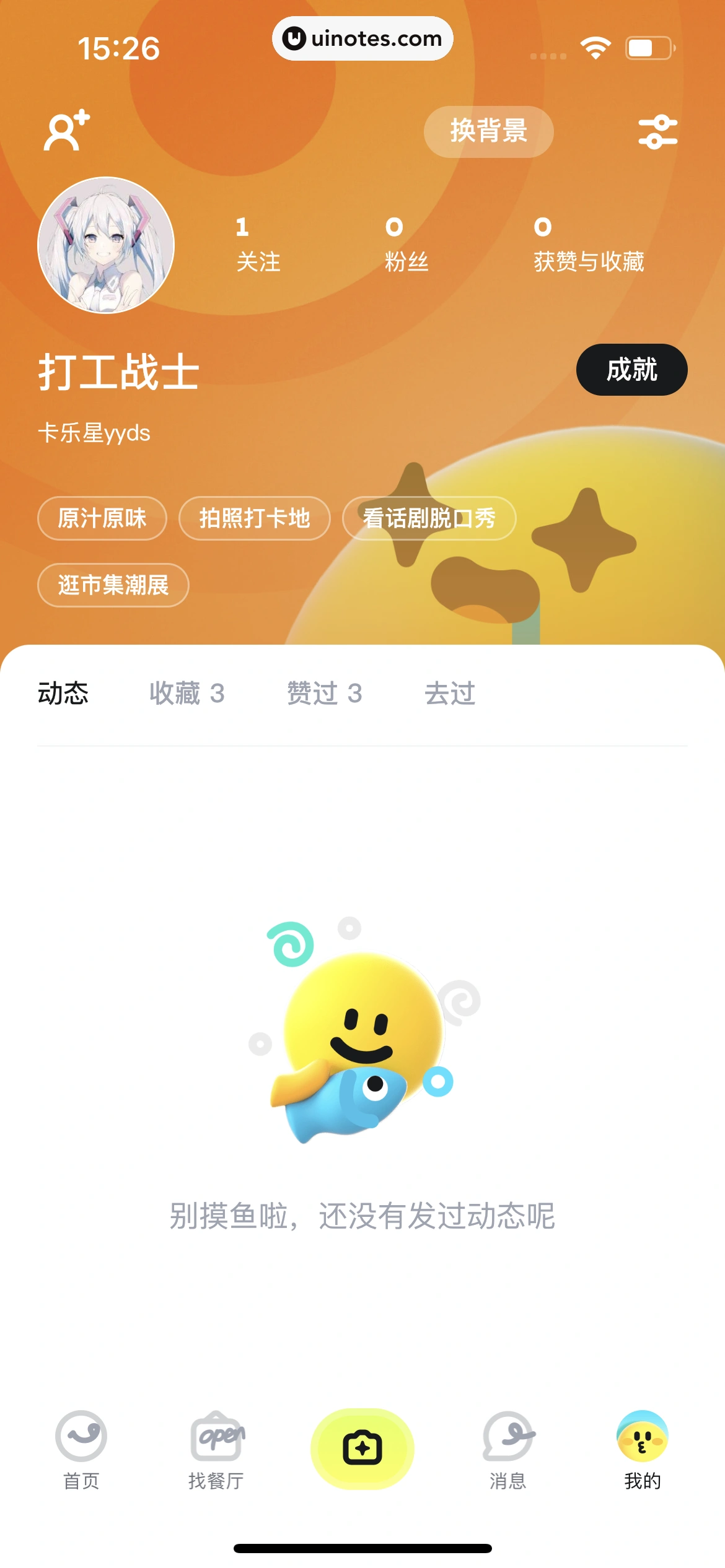This screenshot has height=1568, width=725.
Task: Switch to the 去过 tab
Action: 450,693
